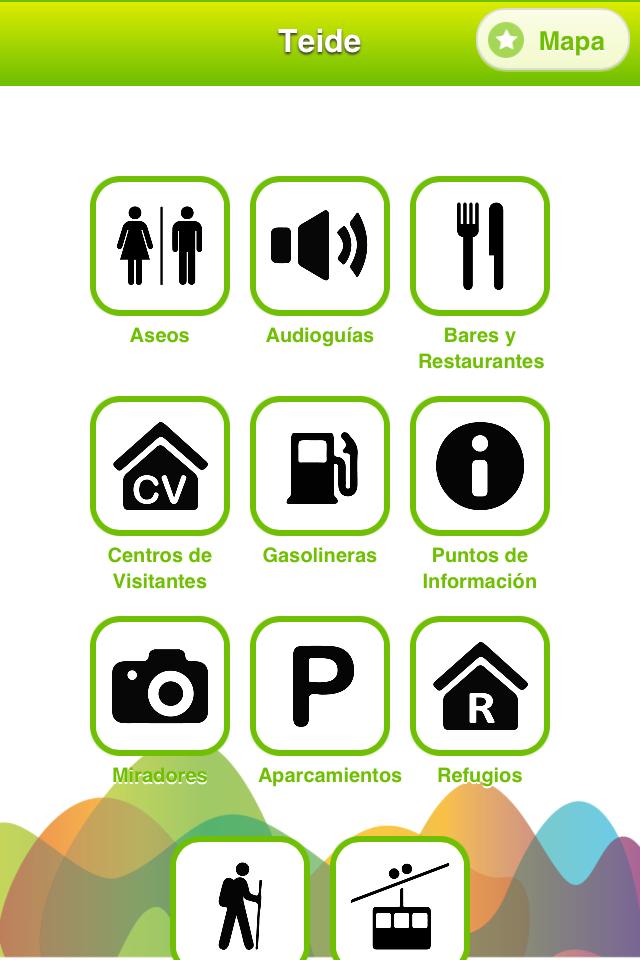
Task: Open the Mapa button
Action: click(553, 41)
